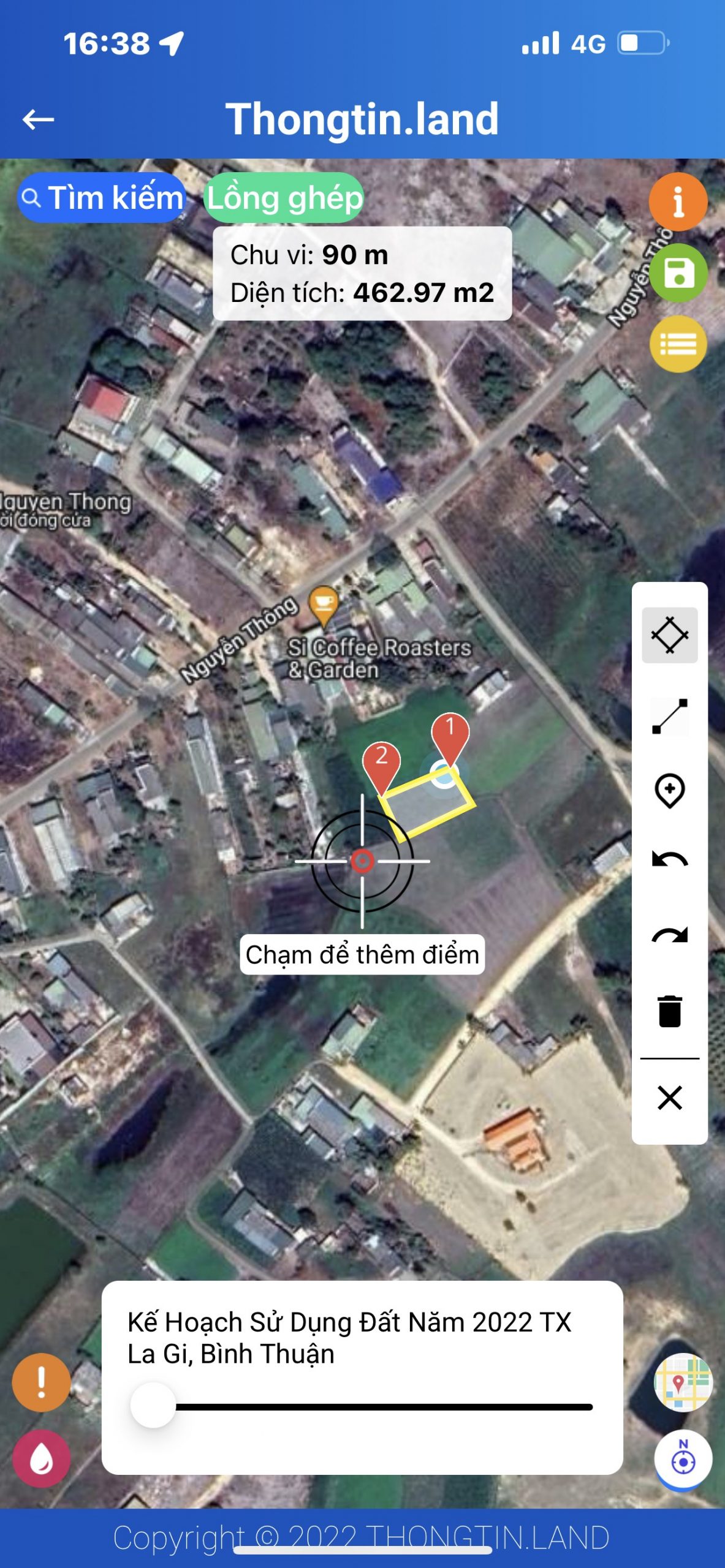Tap the compass locate-me button
725x1568 pixels.
click(x=683, y=1460)
